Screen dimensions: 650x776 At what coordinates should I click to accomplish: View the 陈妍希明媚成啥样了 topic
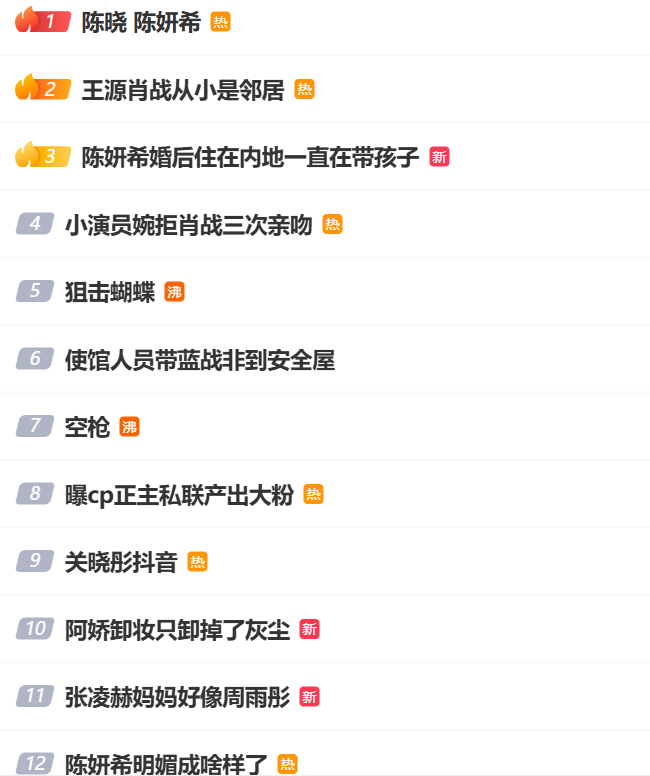click(x=166, y=765)
